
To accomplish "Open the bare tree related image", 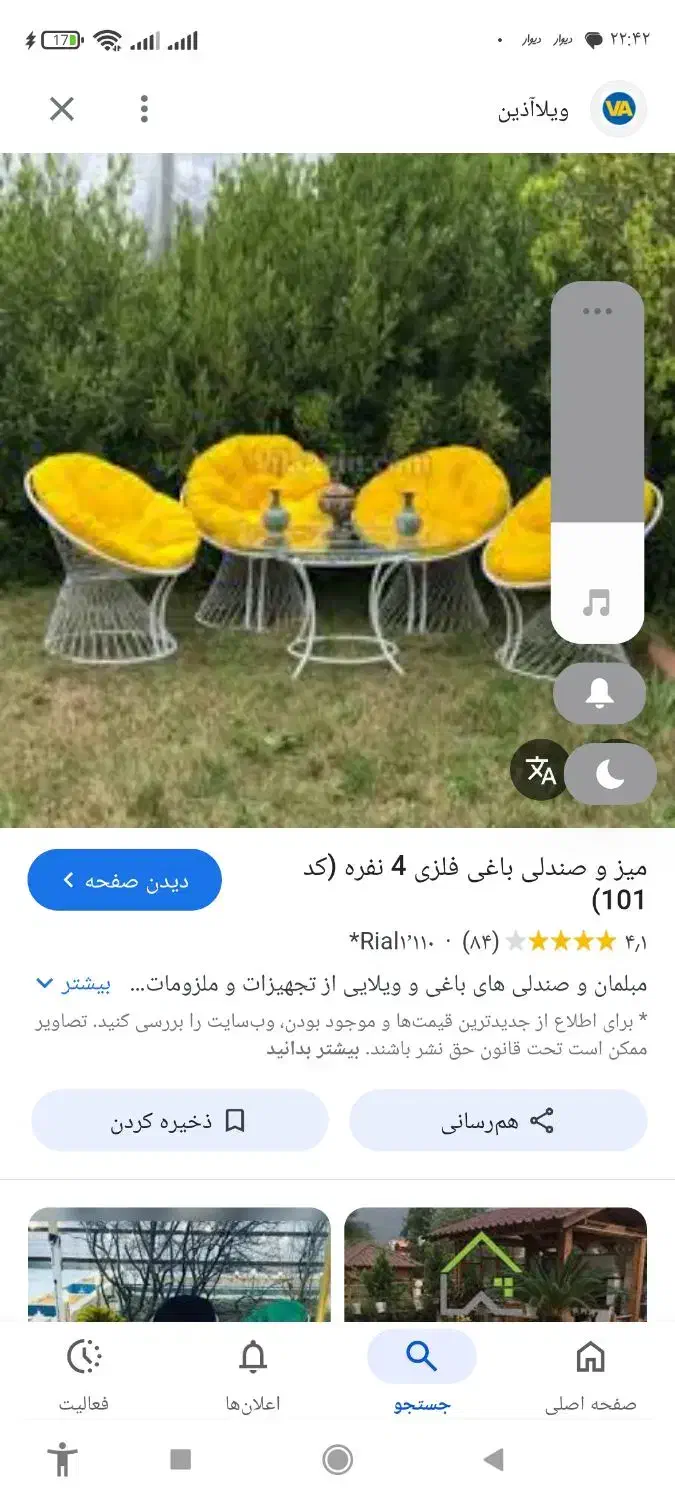I will coord(179,1264).
